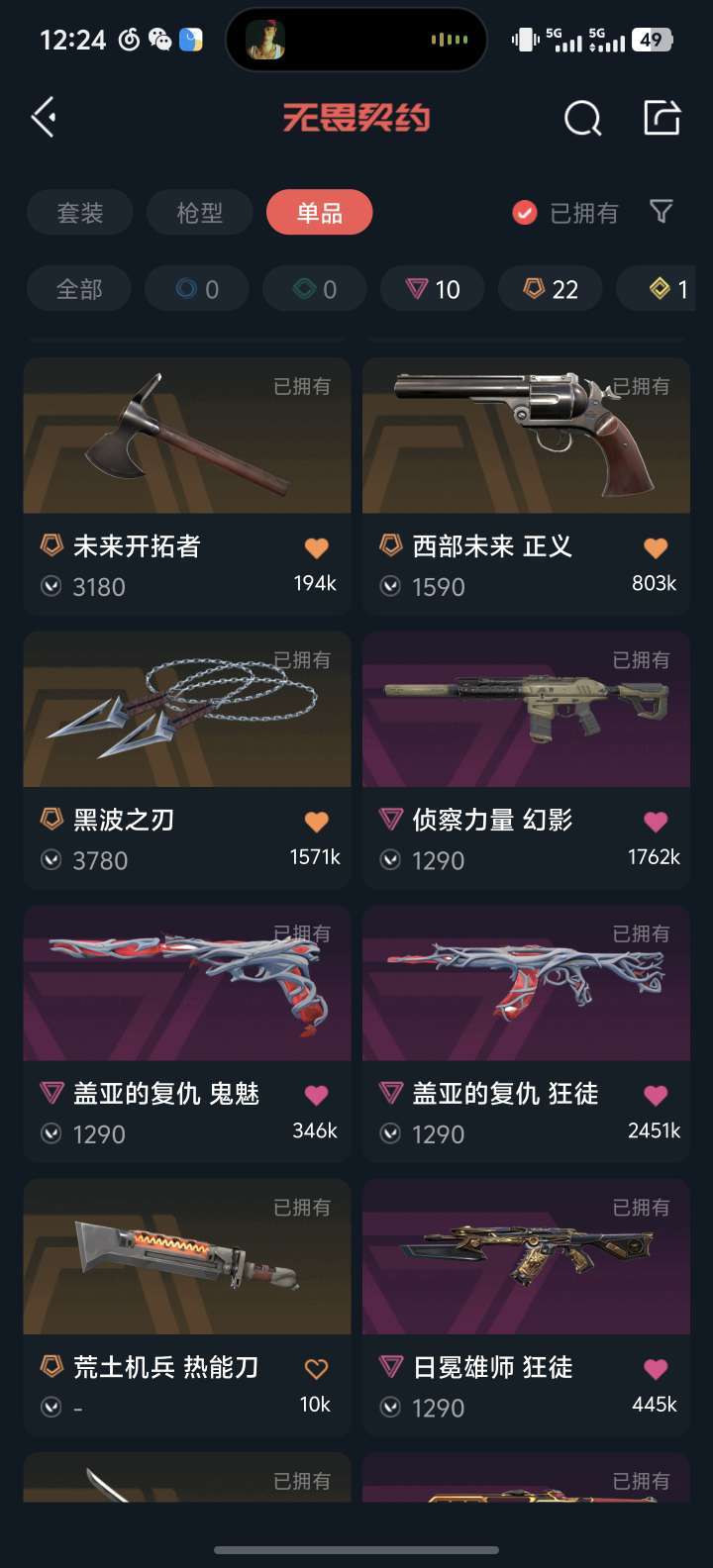The image size is (713, 1568).
Task: Switch to the 套装 tab
Action: [80, 213]
